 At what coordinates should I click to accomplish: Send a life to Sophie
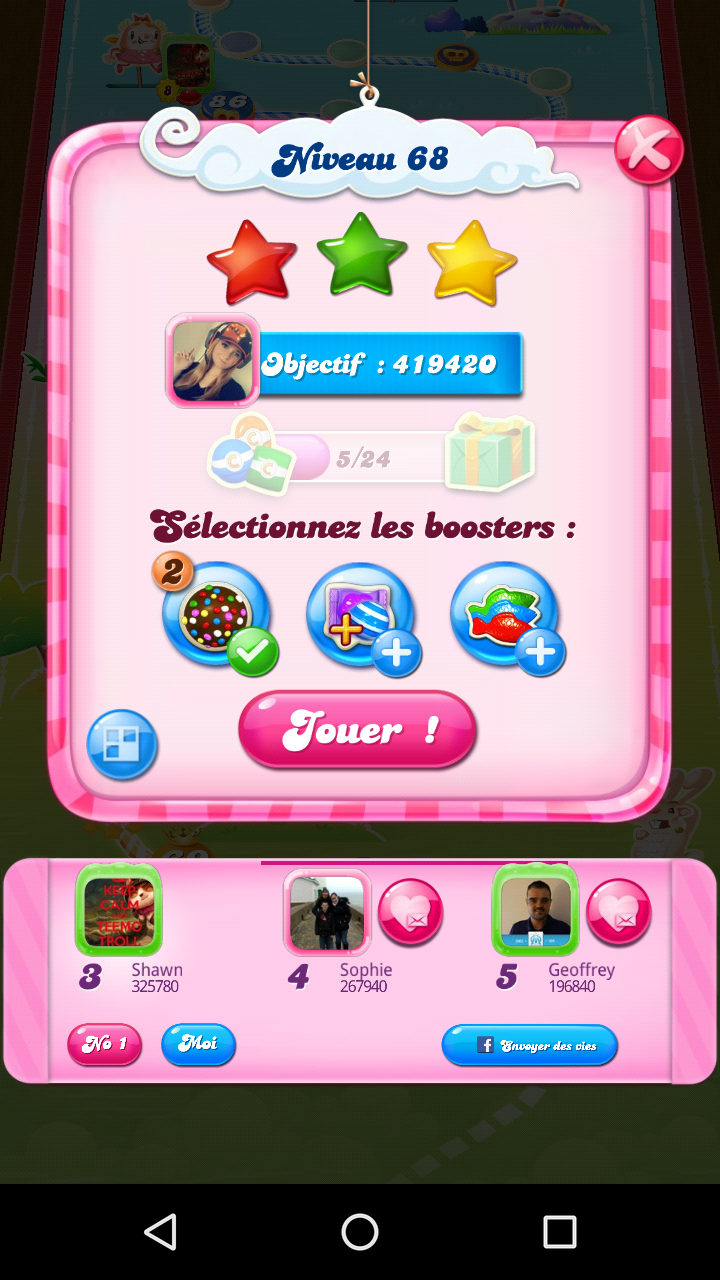[x=410, y=912]
